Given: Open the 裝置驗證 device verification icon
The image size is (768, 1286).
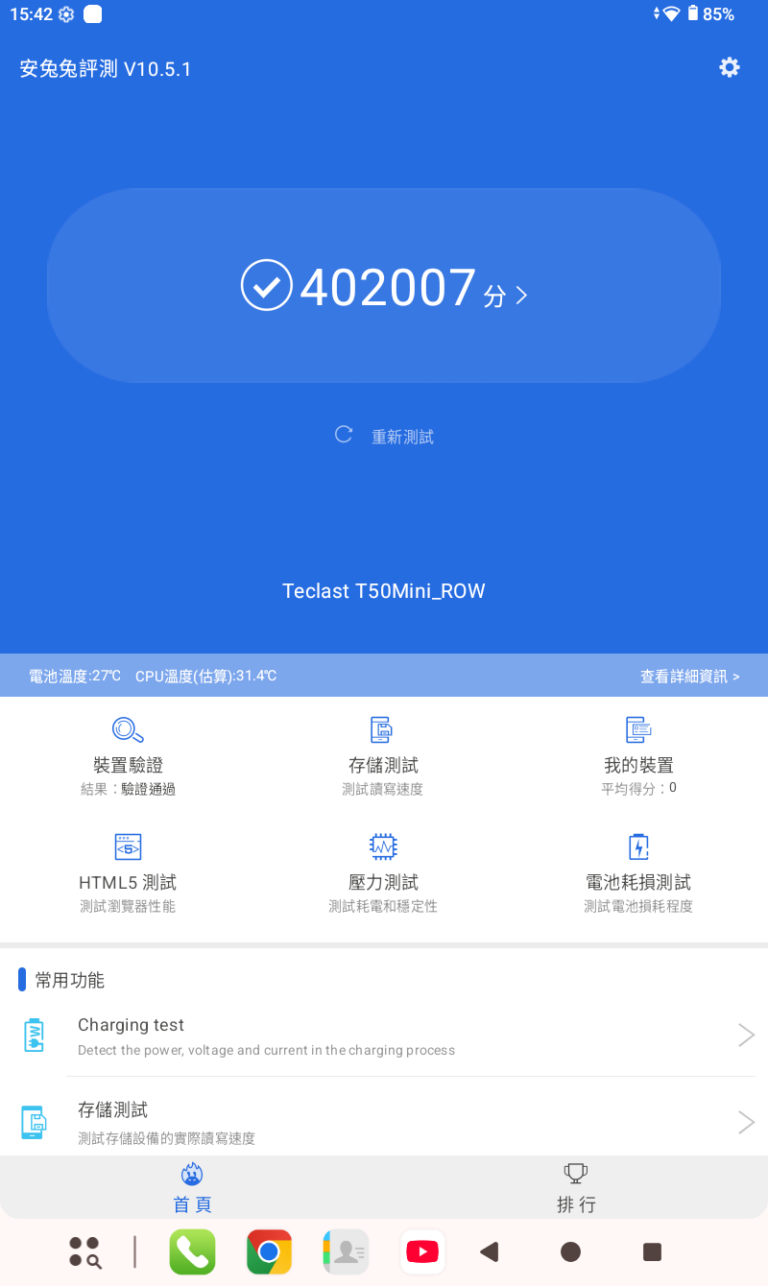Looking at the screenshot, I should [x=127, y=750].
